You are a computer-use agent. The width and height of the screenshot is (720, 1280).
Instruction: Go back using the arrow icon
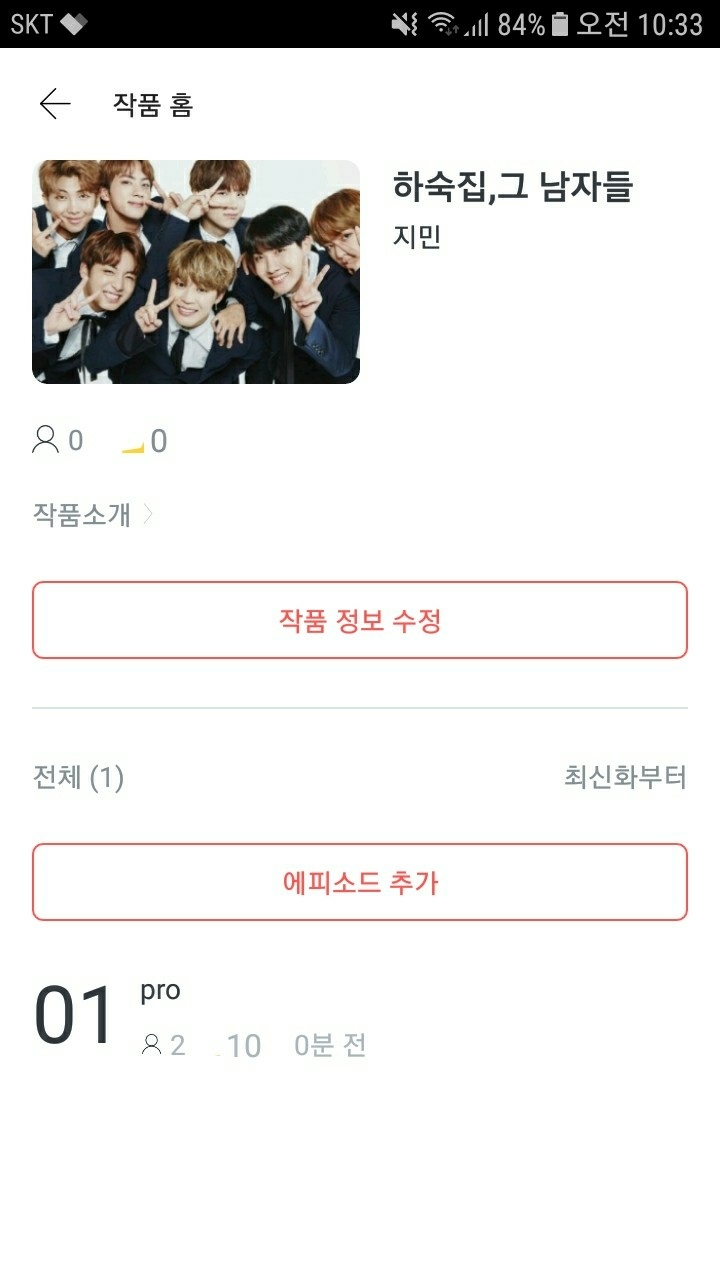click(55, 104)
